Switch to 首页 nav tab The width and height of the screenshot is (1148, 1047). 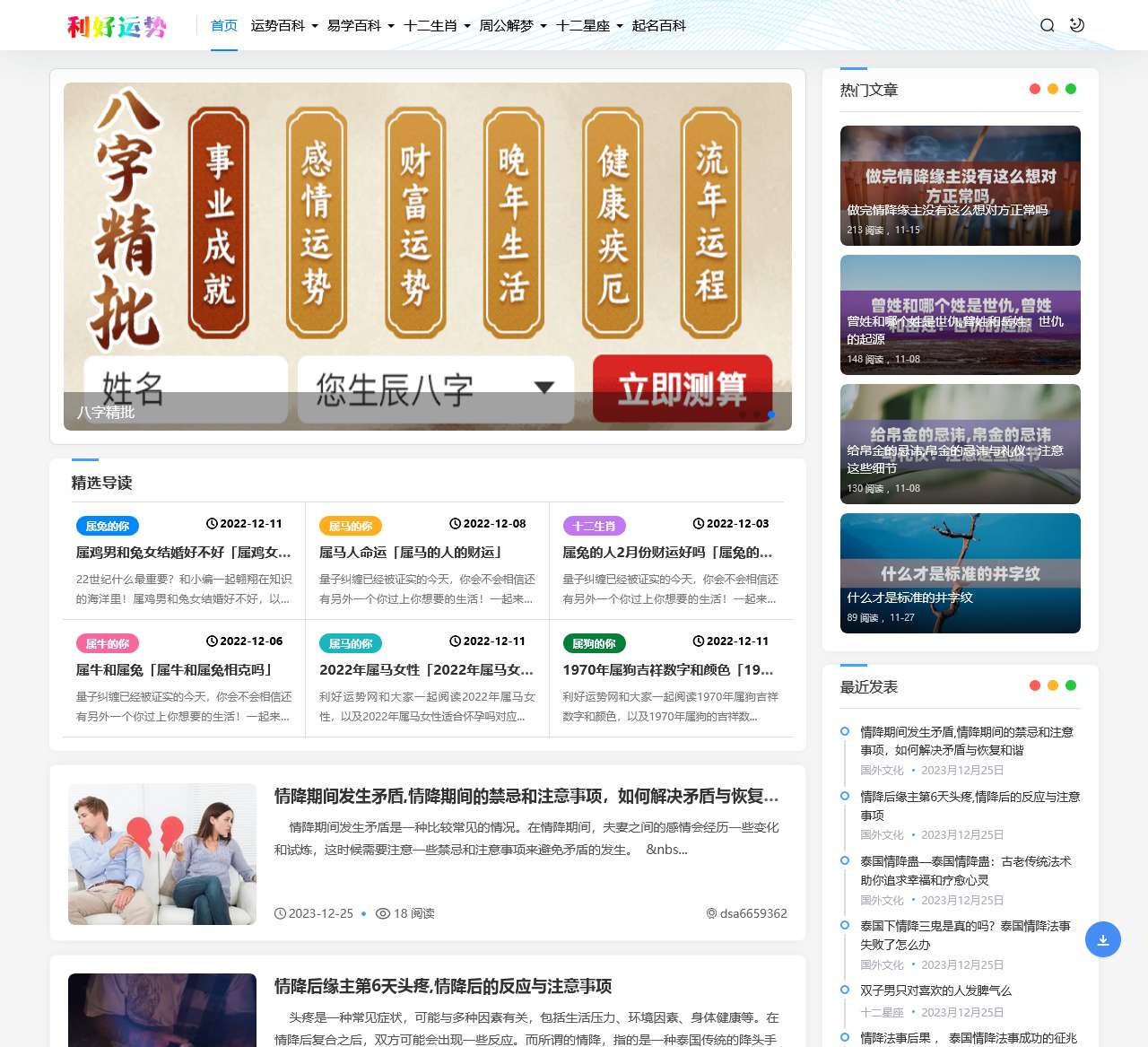click(x=223, y=25)
